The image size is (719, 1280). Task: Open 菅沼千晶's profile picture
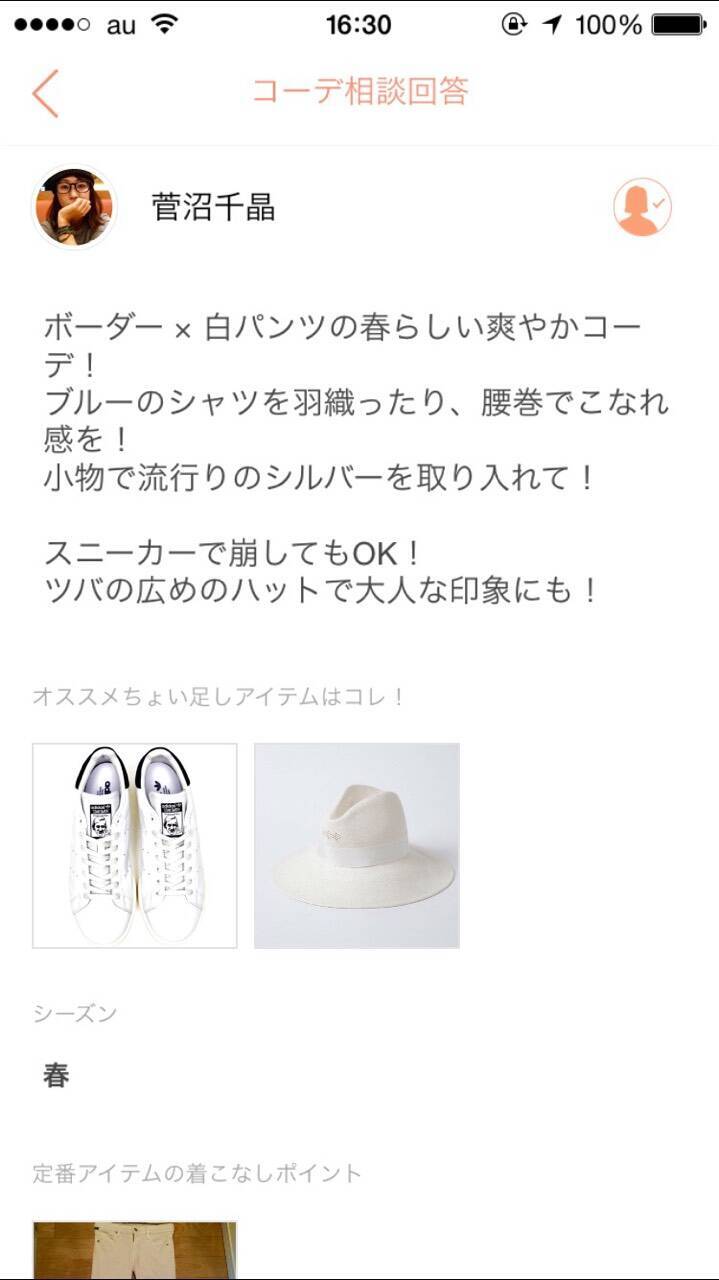pyautogui.click(x=75, y=207)
